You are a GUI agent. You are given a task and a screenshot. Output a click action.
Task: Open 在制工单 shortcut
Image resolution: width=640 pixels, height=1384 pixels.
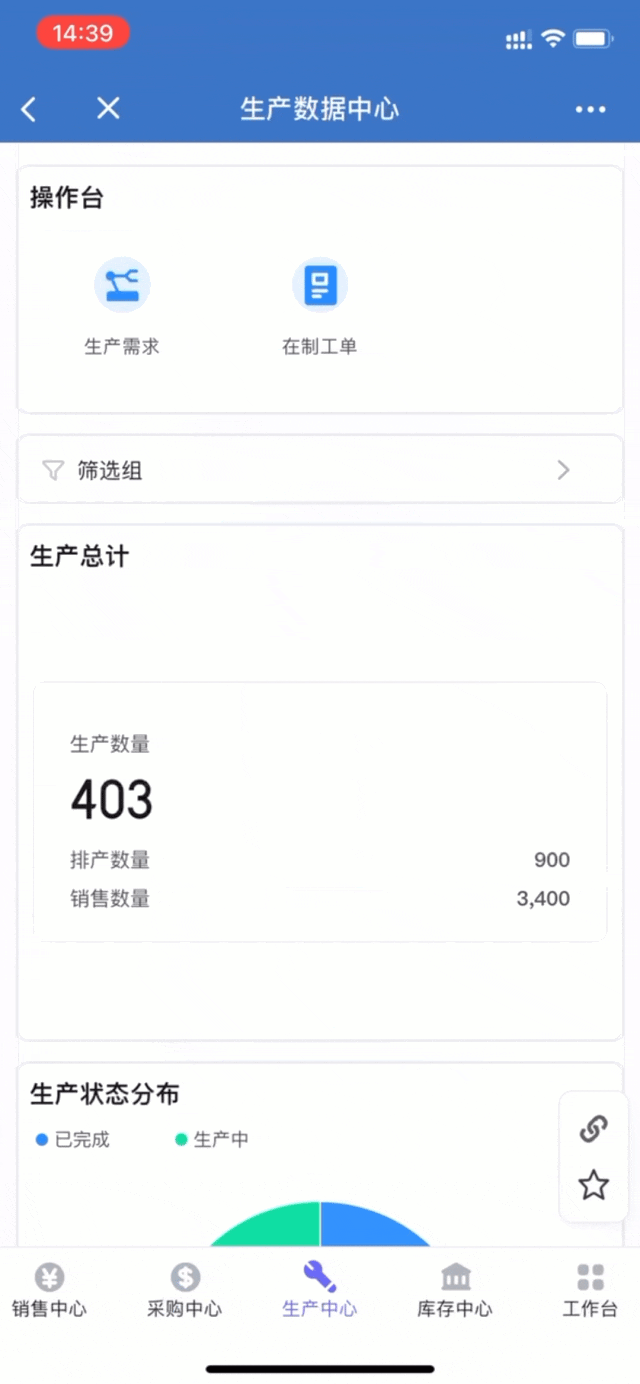pyautogui.click(x=320, y=307)
